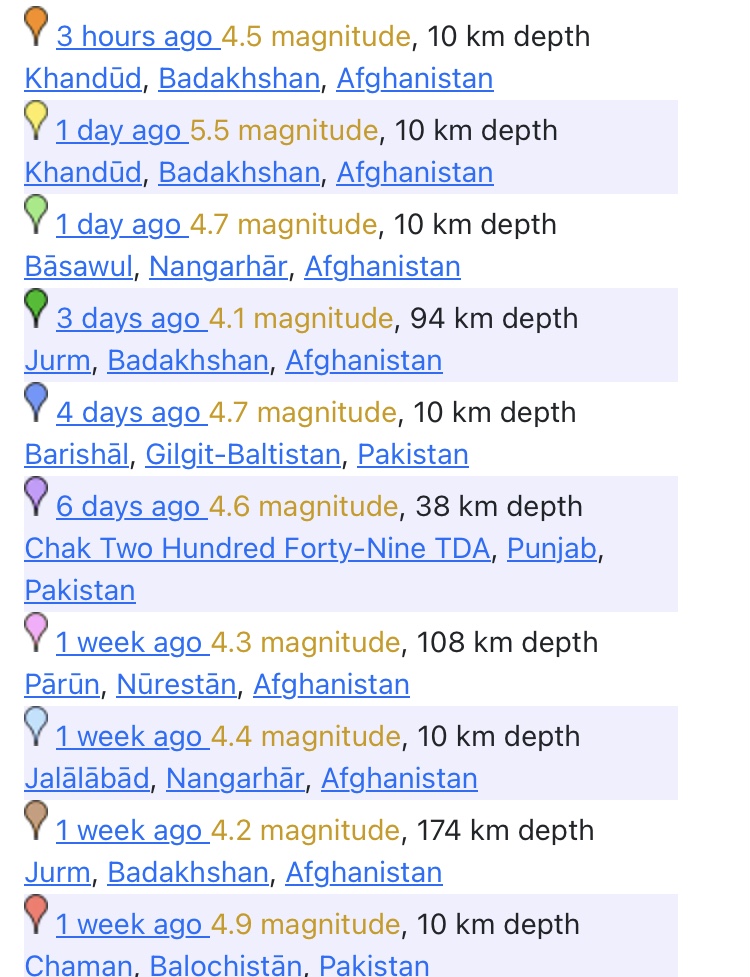Open the 3 hours ago earthquake link
The height and width of the screenshot is (977, 750).
pos(134,37)
